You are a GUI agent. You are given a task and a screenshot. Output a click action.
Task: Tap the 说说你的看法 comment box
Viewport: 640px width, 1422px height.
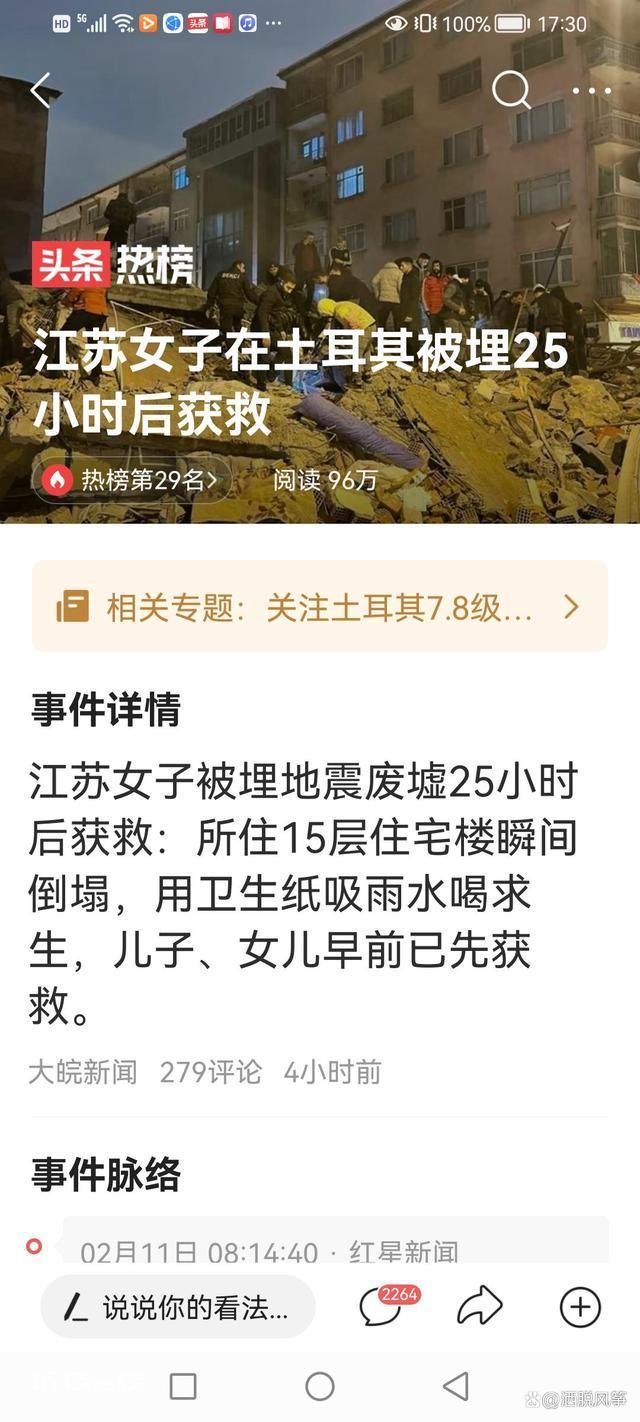178,1307
